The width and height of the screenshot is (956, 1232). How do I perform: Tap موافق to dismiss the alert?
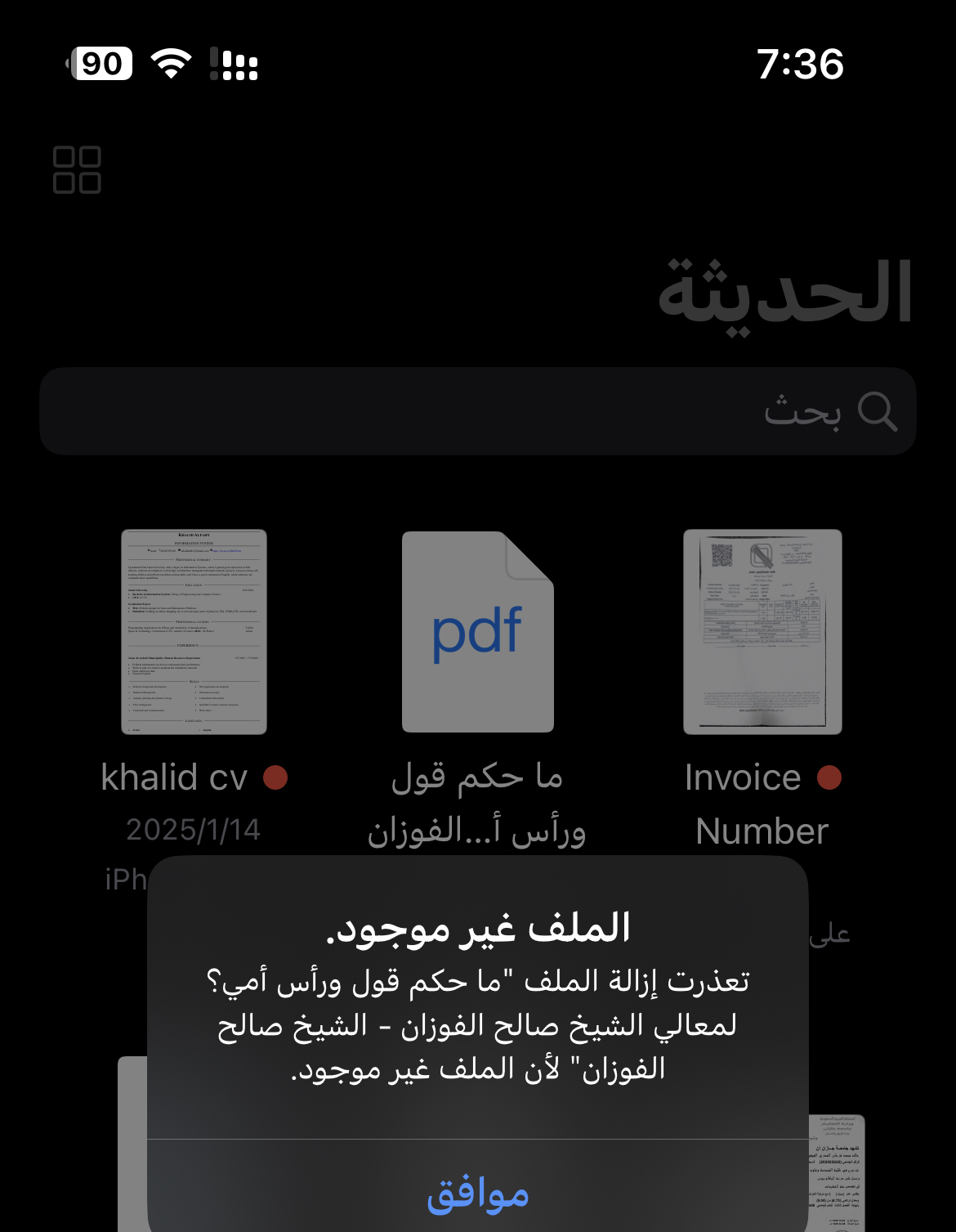(478, 1193)
